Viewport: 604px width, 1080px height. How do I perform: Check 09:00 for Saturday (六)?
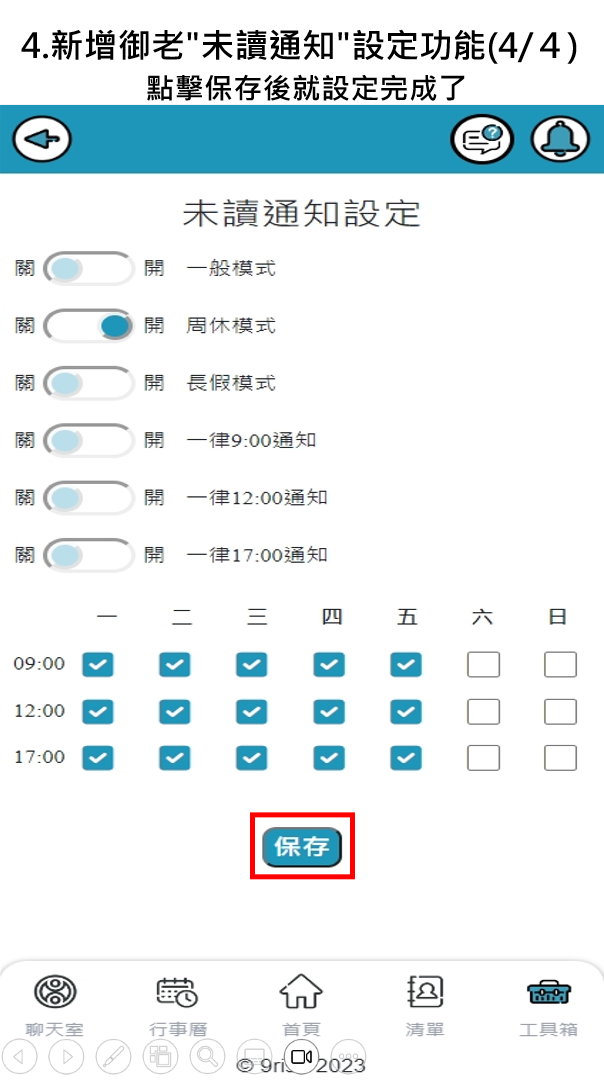point(483,664)
